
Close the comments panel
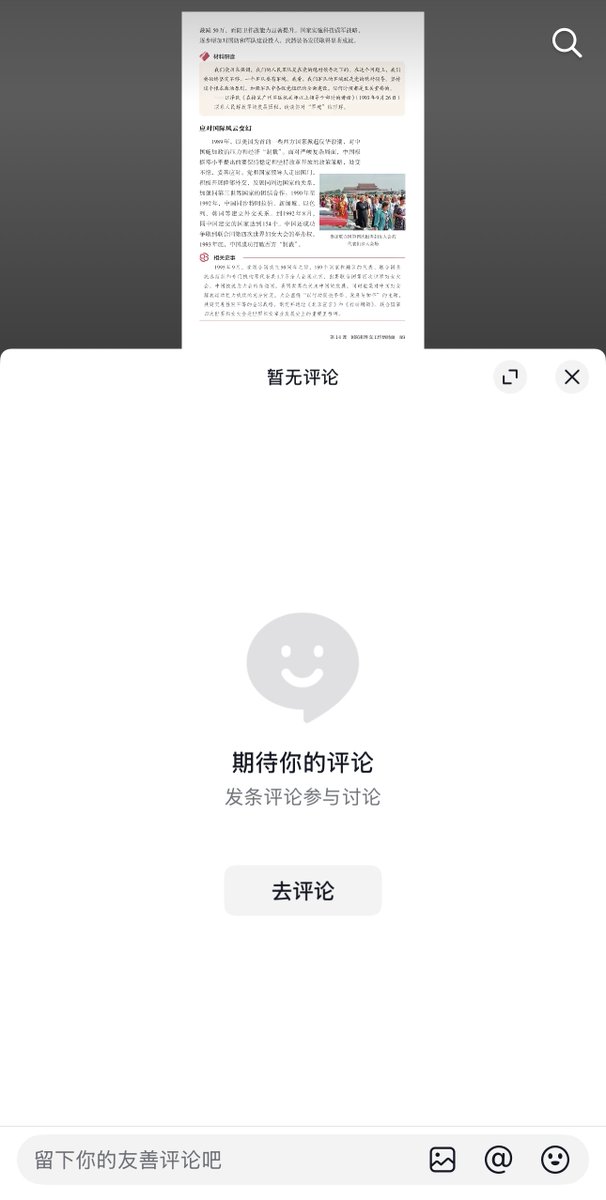[572, 377]
